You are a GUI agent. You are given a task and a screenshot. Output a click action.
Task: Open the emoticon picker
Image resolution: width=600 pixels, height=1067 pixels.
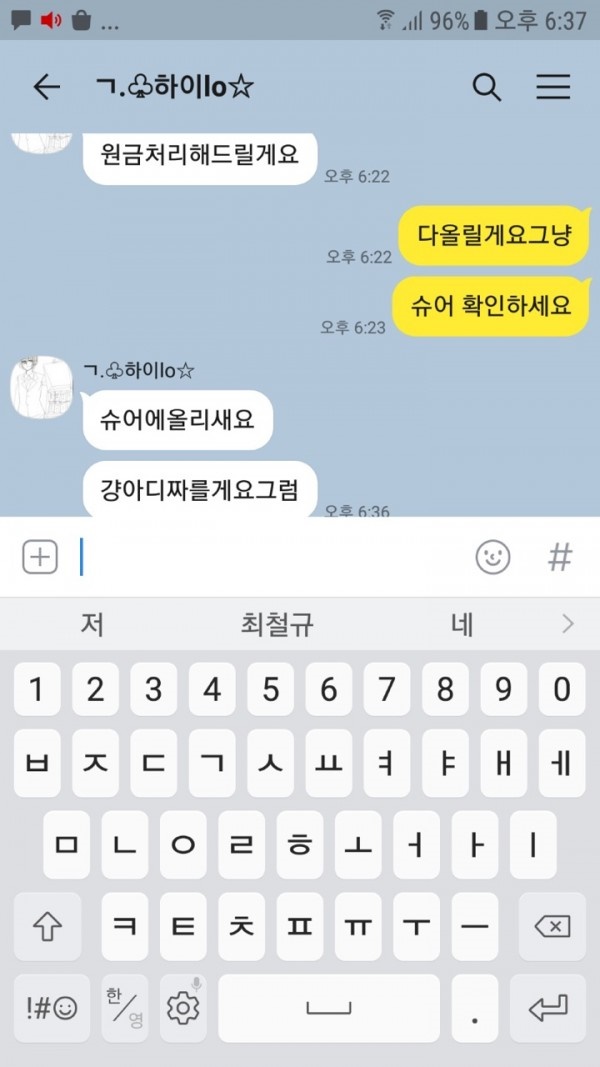493,557
